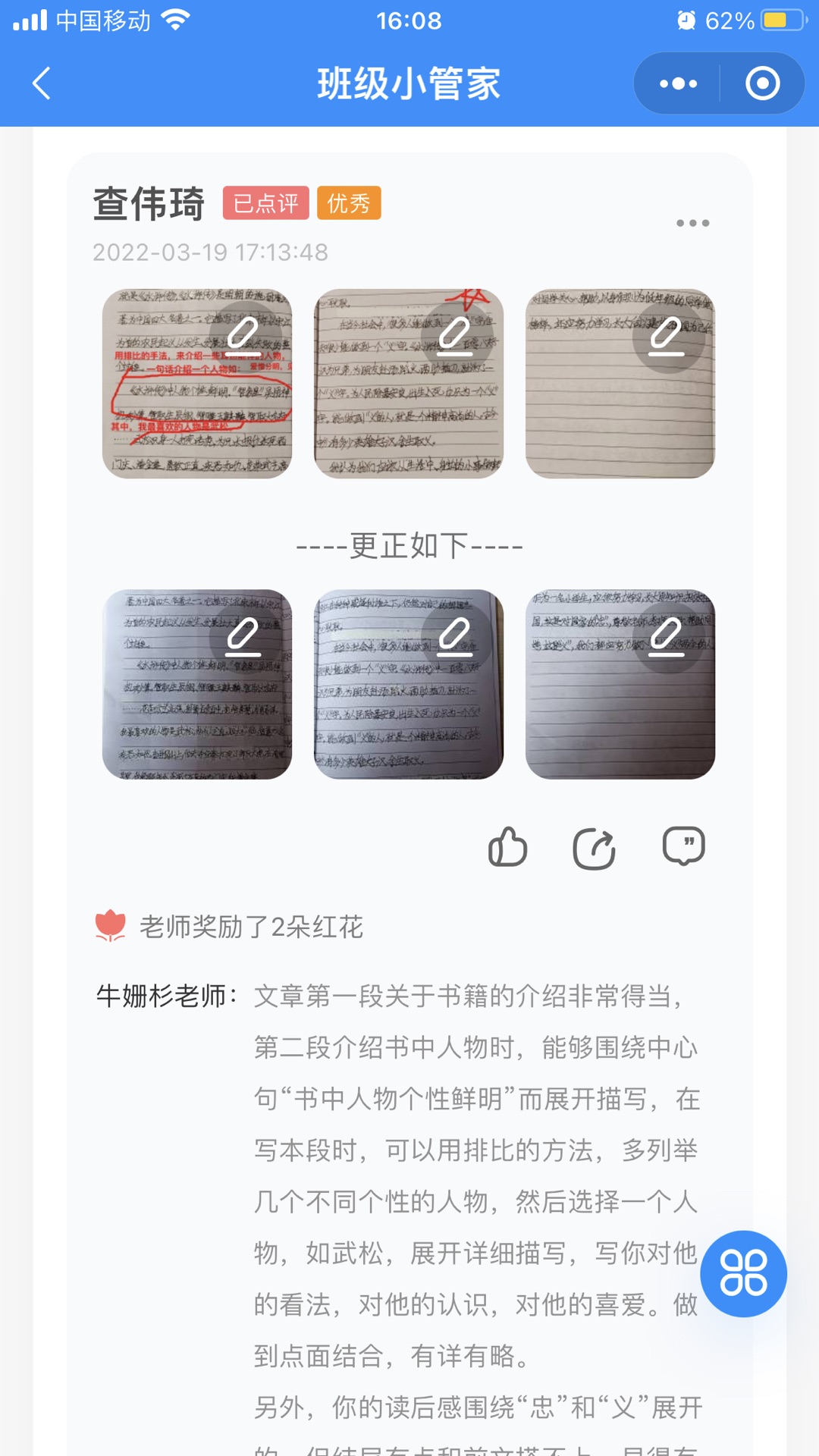Comment on this homework submission
This screenshot has height=1456, width=819.
(x=683, y=846)
